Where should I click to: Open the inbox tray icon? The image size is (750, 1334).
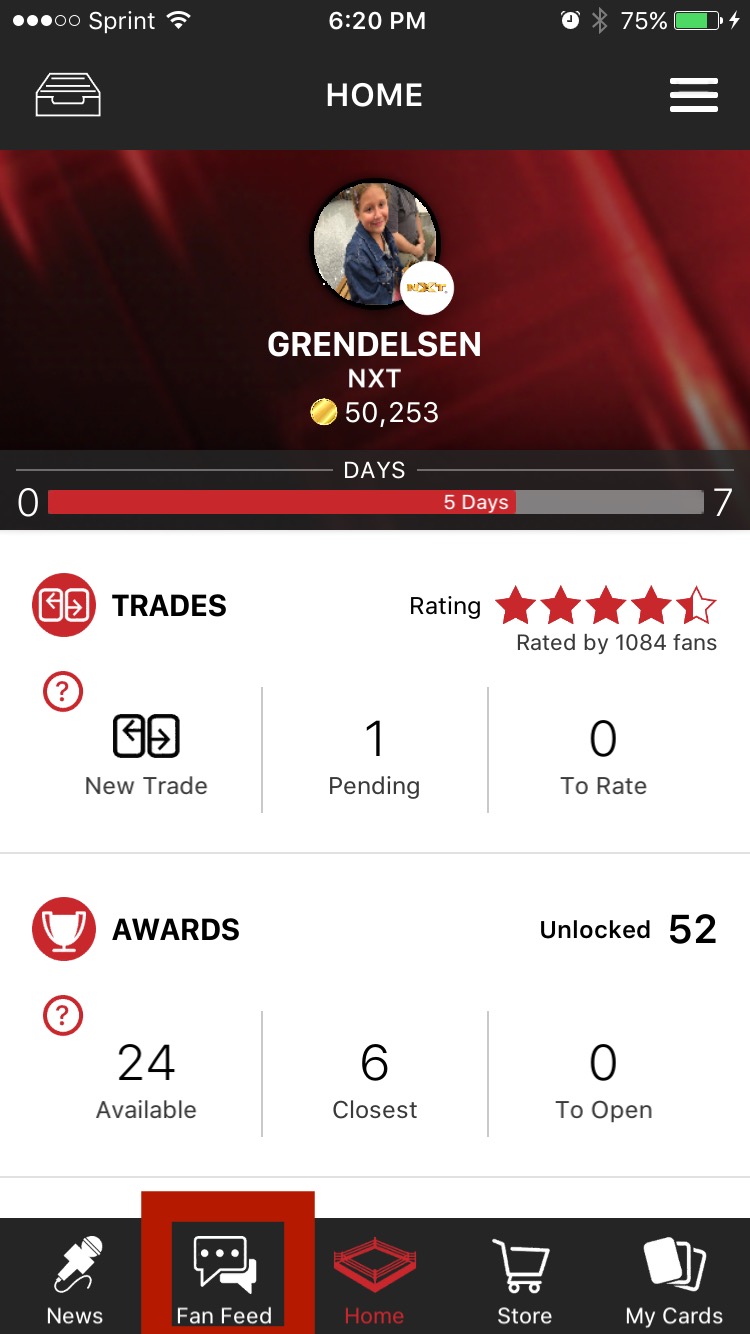tap(68, 96)
